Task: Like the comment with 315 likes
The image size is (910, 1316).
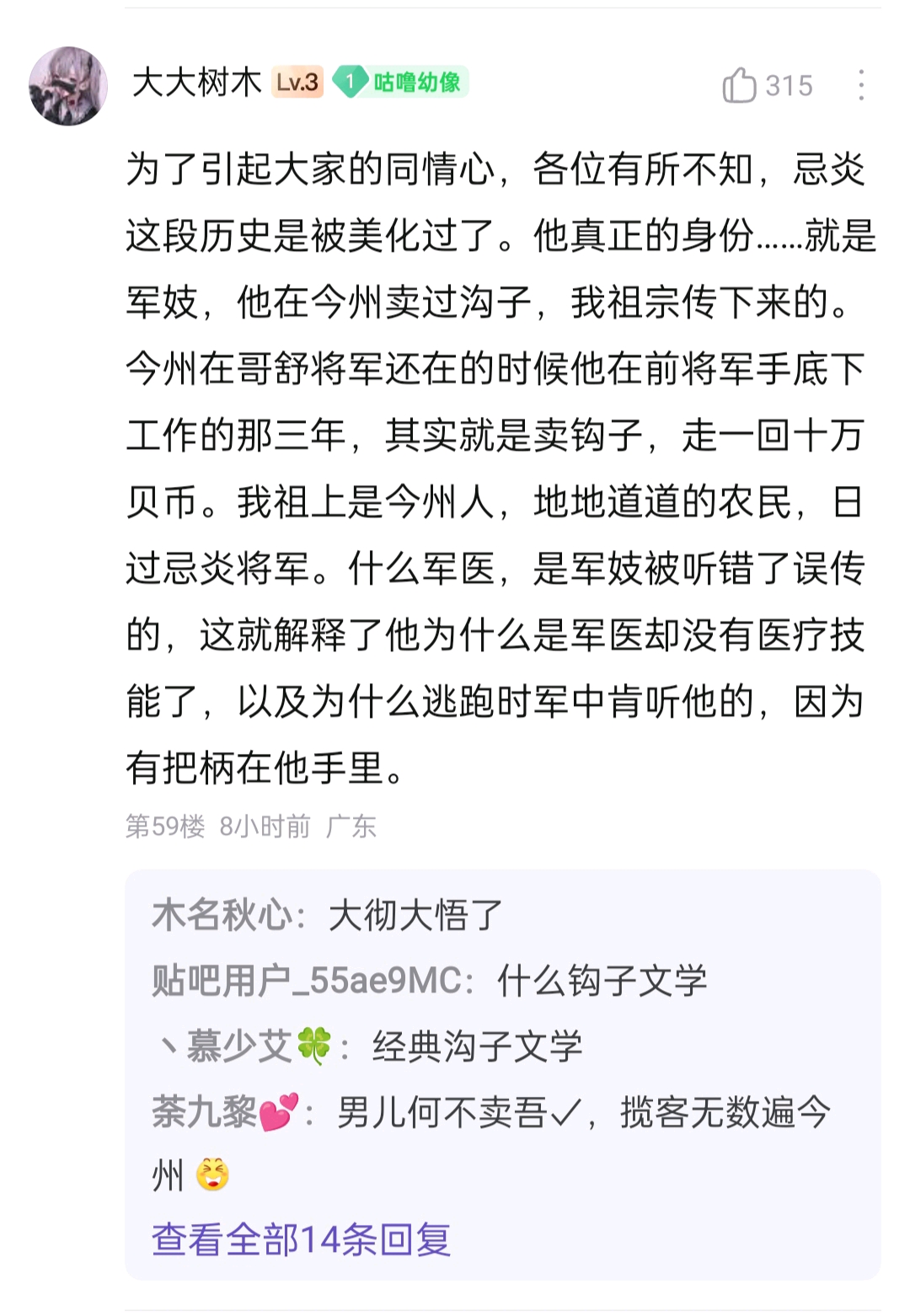Action: pos(767,85)
